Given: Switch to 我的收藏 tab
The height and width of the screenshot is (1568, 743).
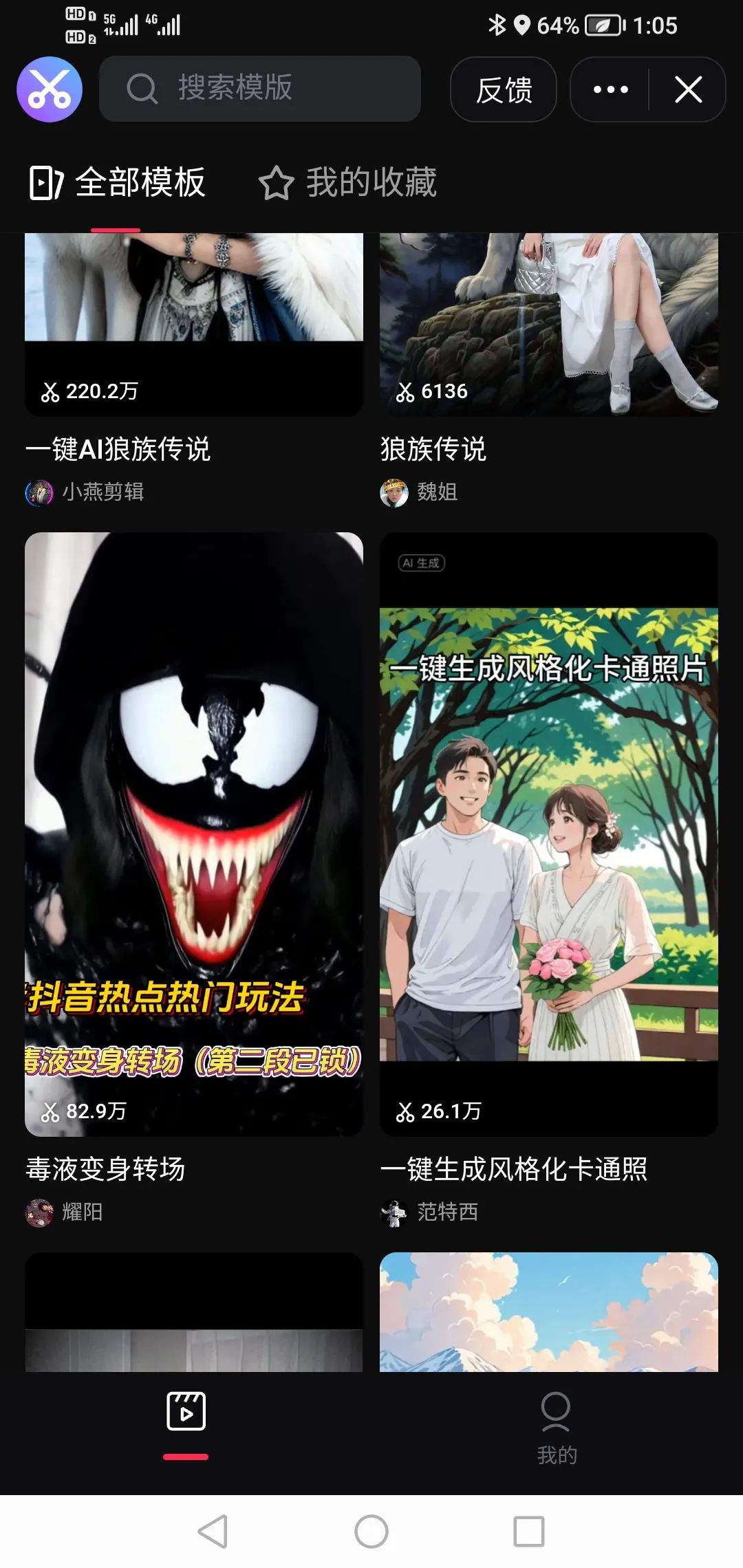Looking at the screenshot, I should click(348, 183).
